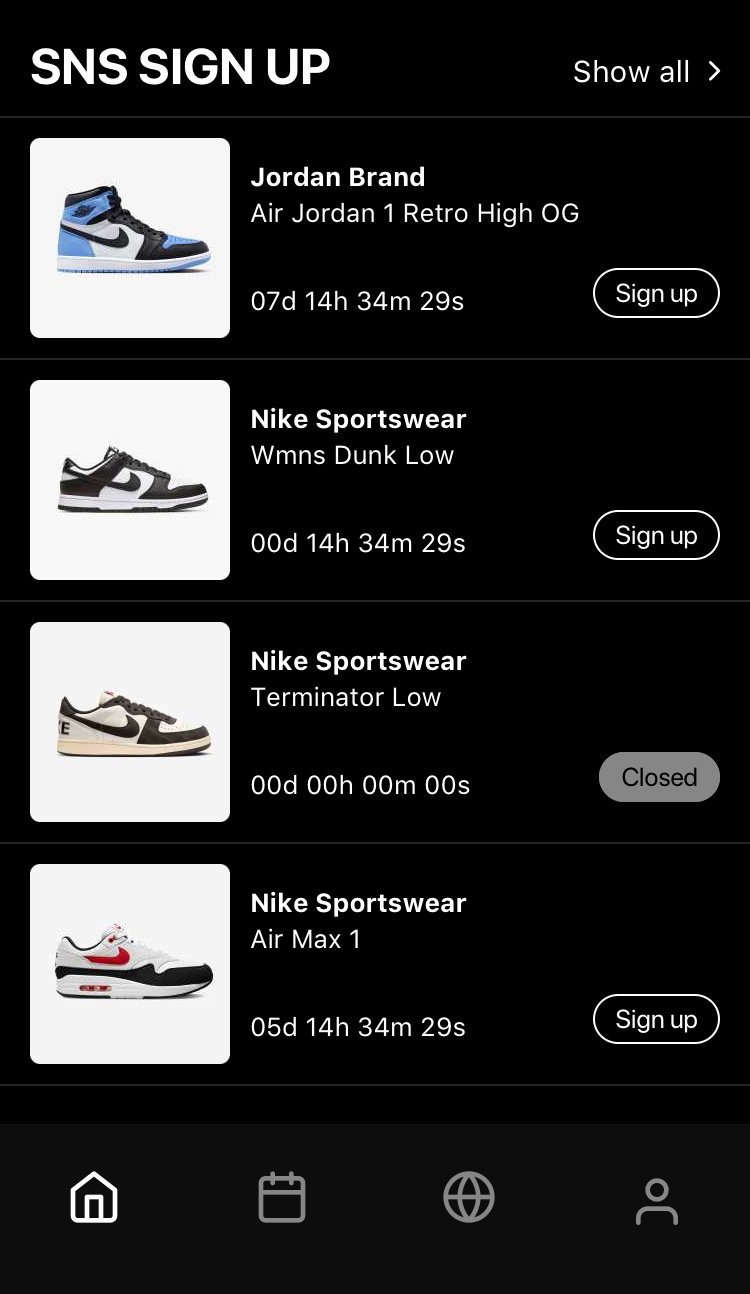The height and width of the screenshot is (1294, 750).
Task: View the Wmns Dunk Low shoe picture
Action: coord(130,480)
